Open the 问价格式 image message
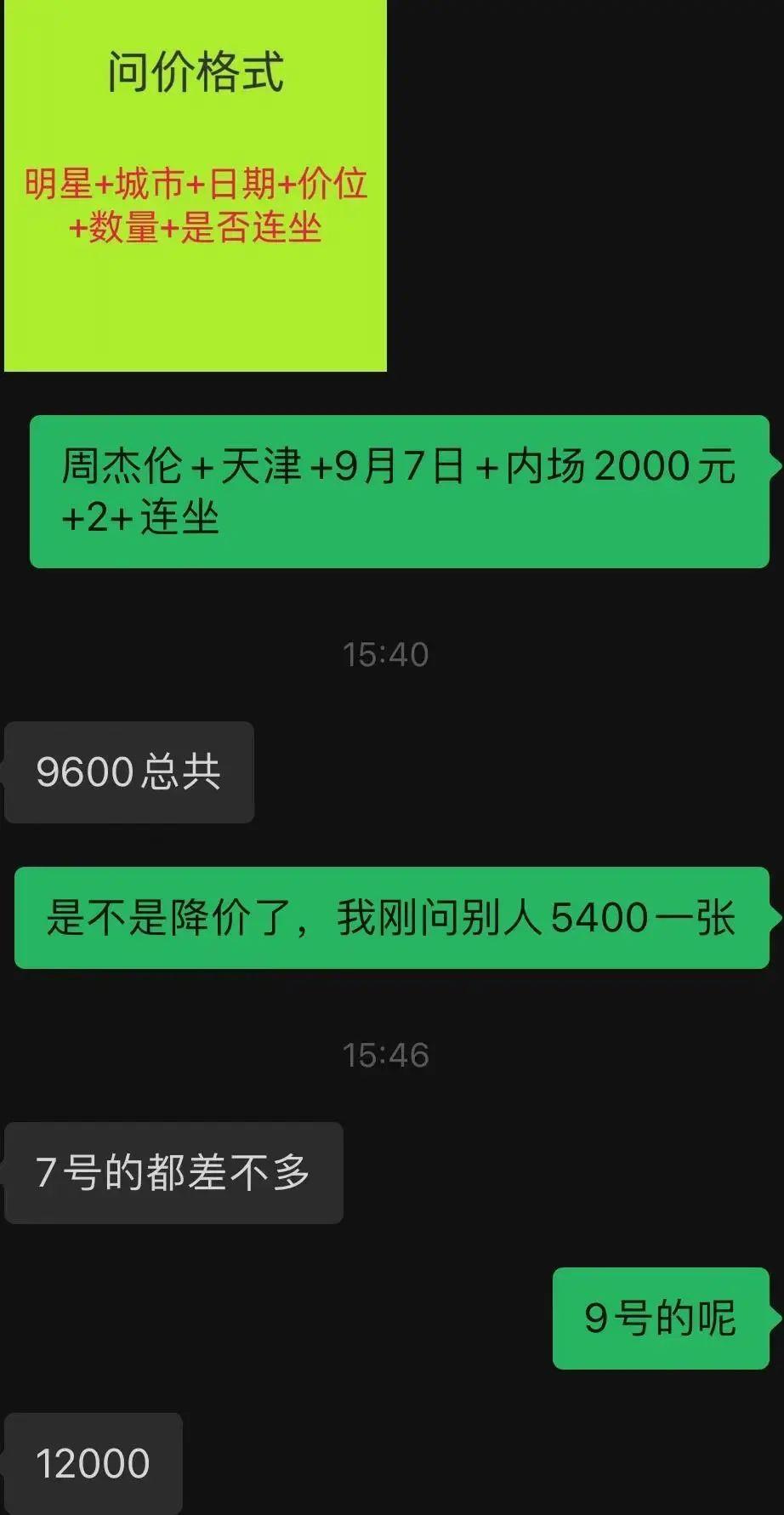 pos(196,185)
